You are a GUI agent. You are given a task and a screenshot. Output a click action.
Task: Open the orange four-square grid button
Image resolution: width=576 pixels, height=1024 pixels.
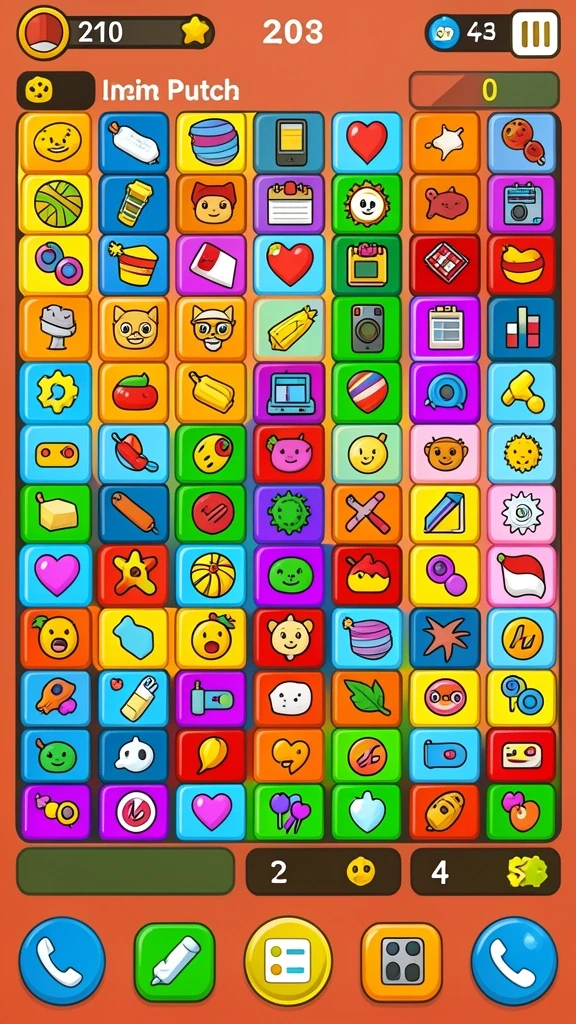(402, 961)
